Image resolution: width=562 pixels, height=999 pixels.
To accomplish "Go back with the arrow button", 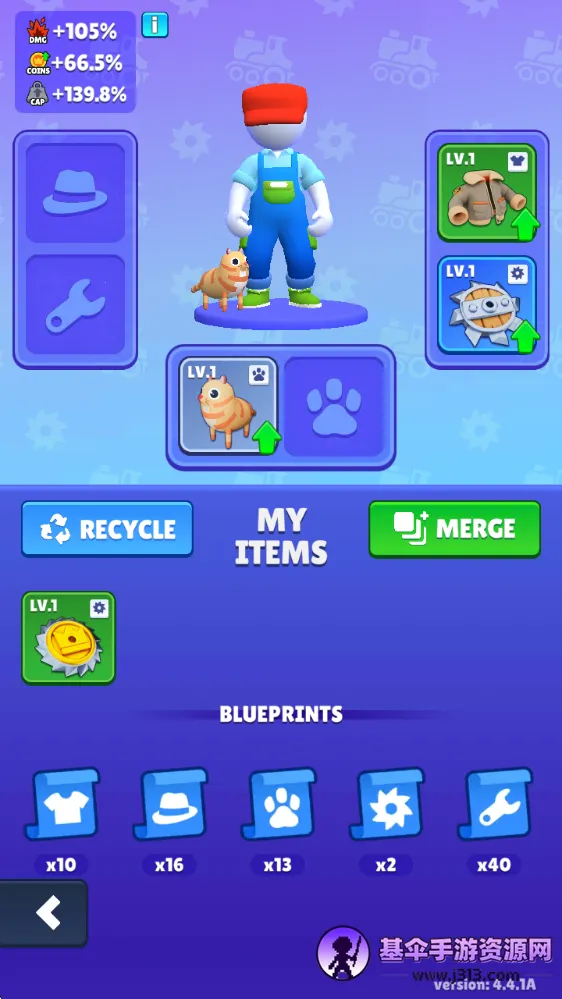I will 43,913.
